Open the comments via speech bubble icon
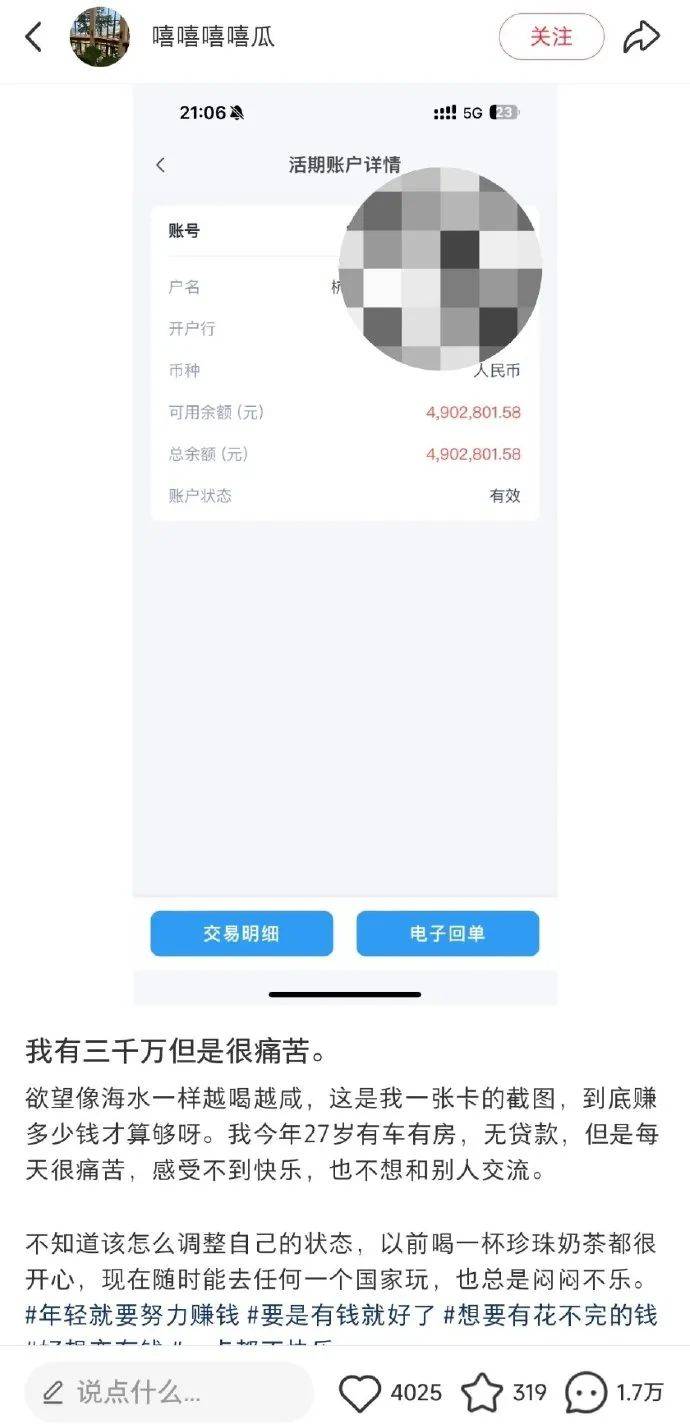Viewport: 690px width, 1428px height. [x=586, y=1392]
